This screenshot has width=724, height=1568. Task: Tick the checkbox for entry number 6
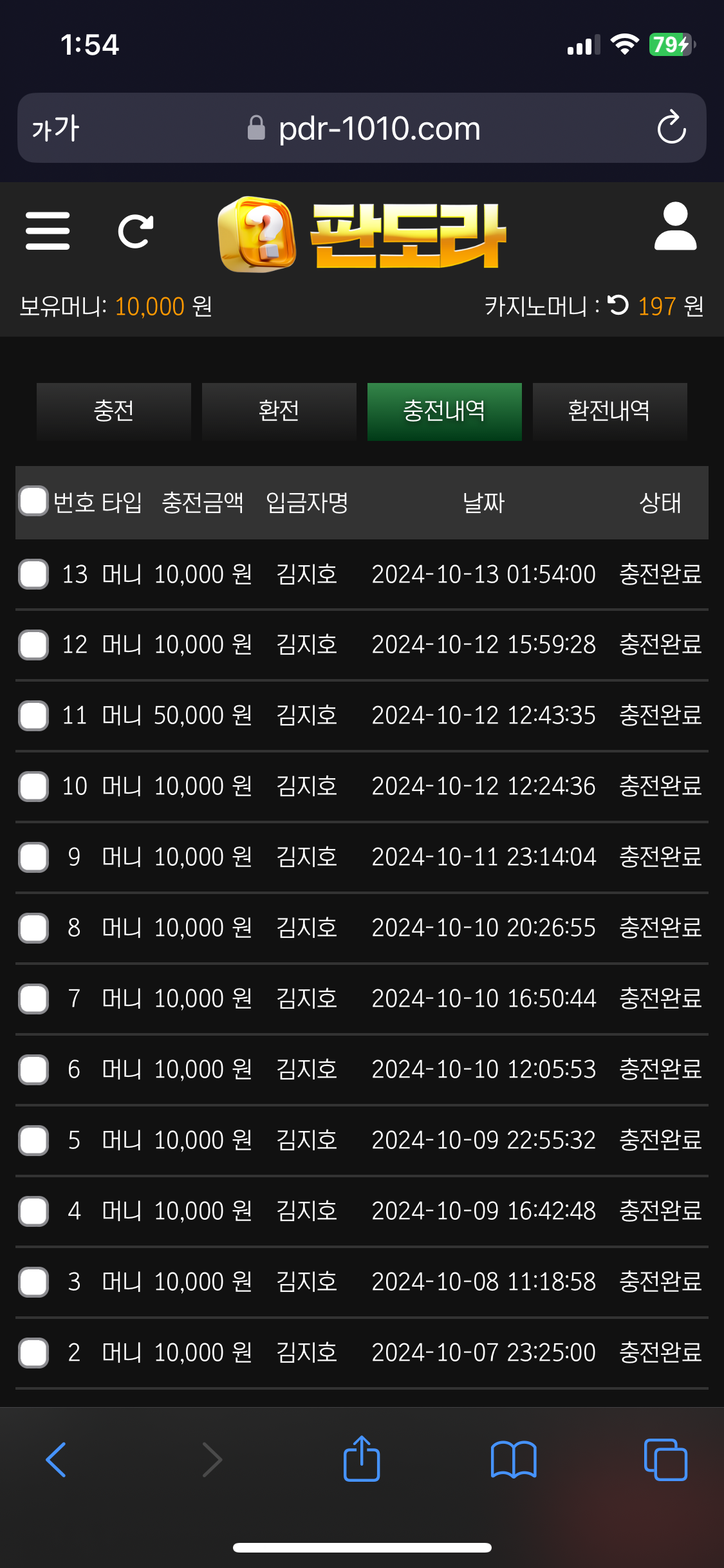33,1070
